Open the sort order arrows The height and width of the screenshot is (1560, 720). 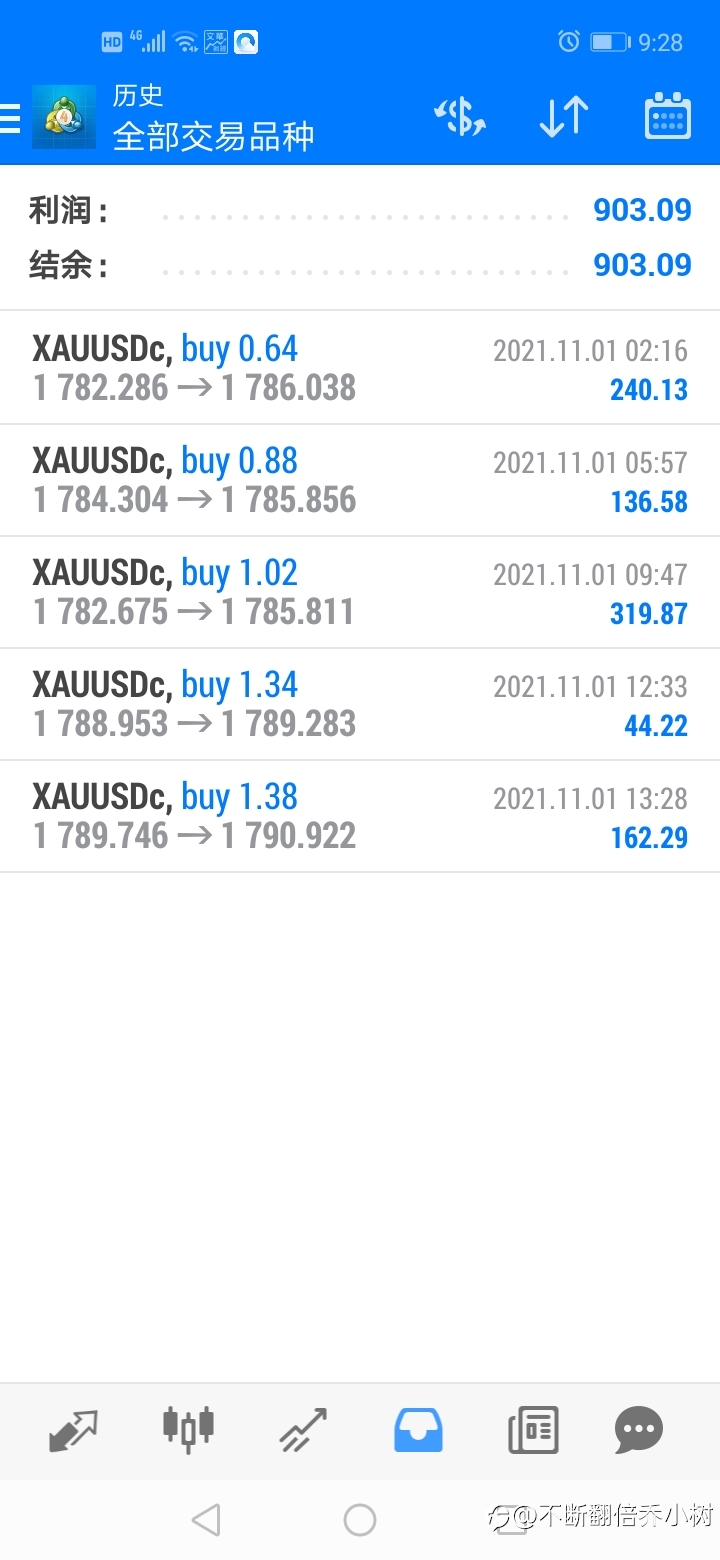click(x=564, y=118)
